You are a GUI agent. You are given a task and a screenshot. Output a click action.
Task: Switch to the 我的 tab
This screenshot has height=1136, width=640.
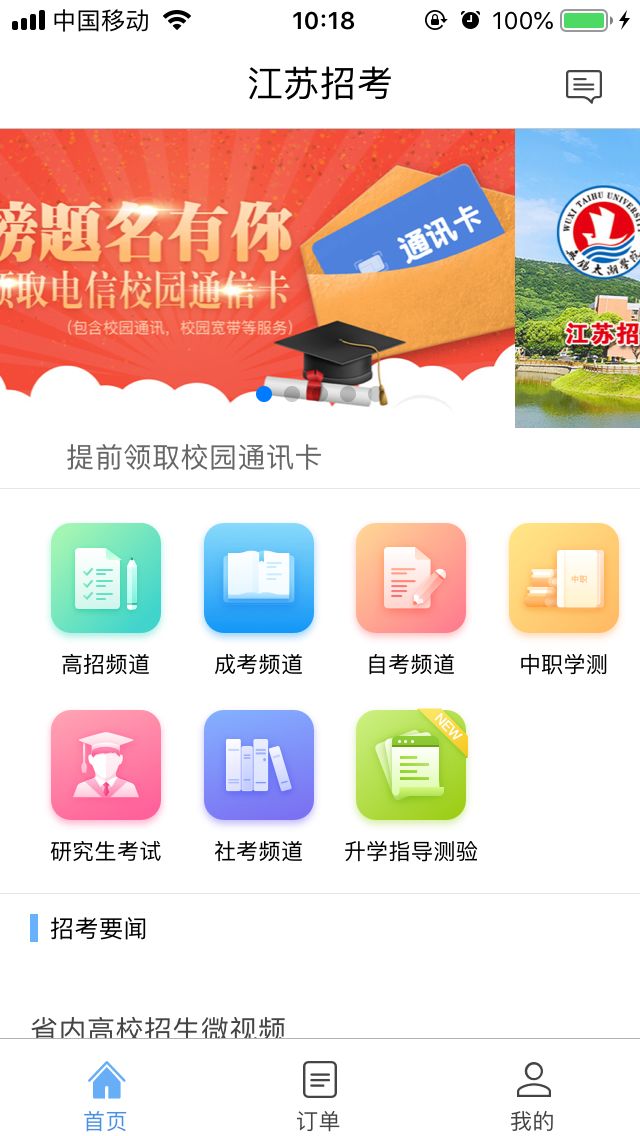(x=533, y=1095)
